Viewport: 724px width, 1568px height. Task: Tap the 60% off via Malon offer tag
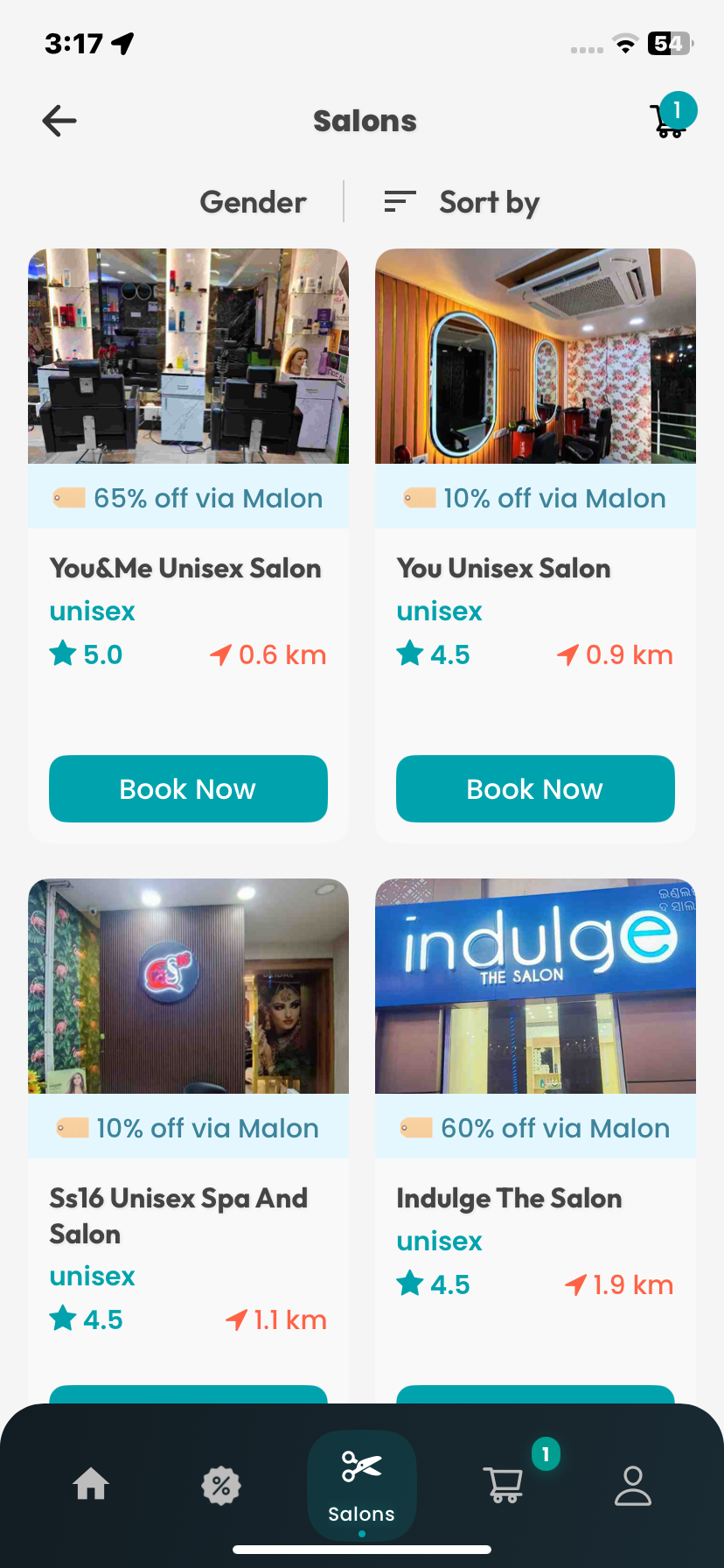pyautogui.click(x=534, y=1127)
